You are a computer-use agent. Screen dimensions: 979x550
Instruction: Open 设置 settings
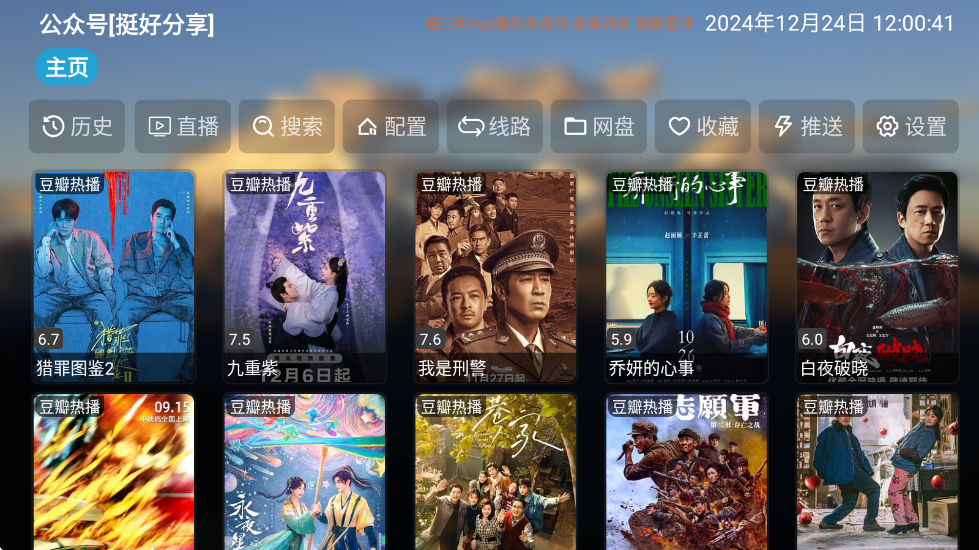coord(911,127)
